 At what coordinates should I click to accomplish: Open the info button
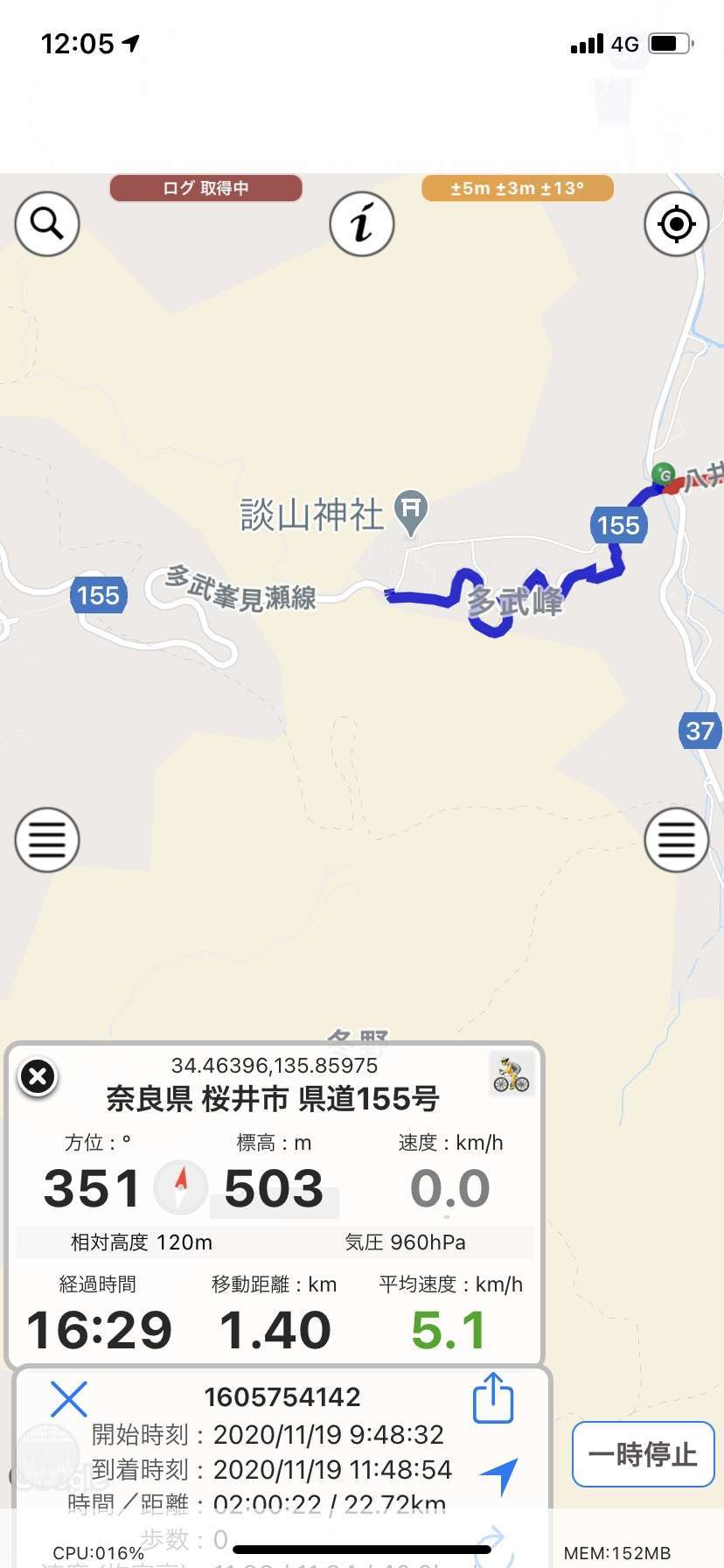point(362,224)
